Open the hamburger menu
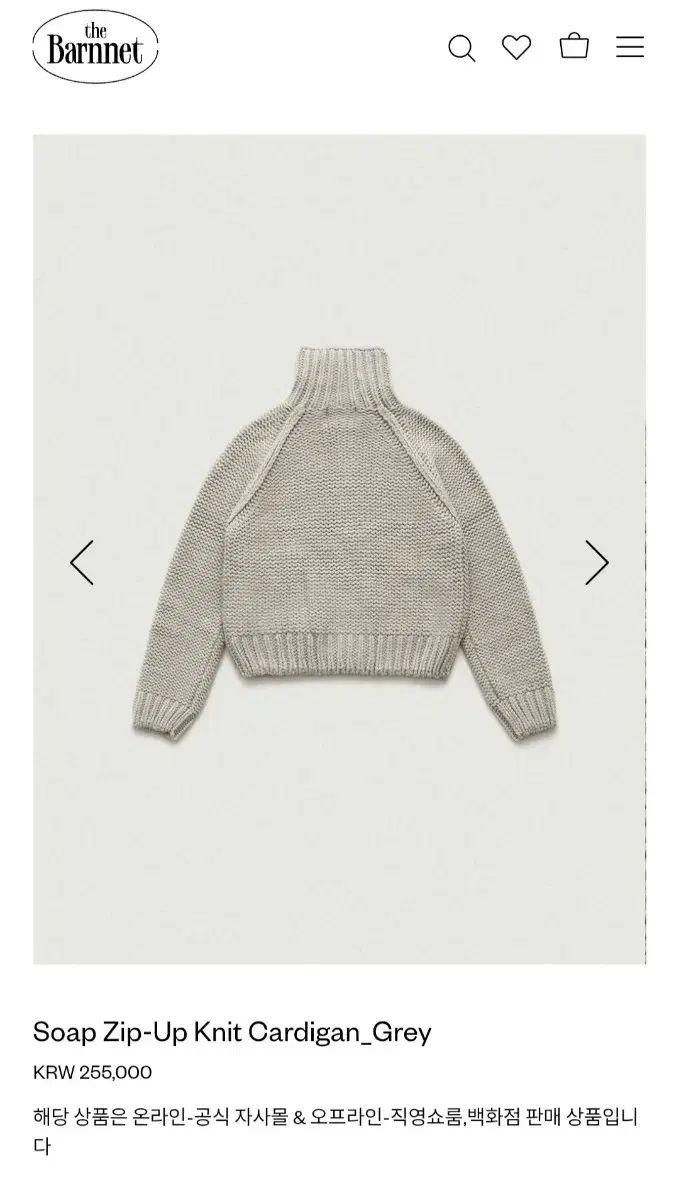Viewport: 679px width, 1200px height. (x=630, y=47)
